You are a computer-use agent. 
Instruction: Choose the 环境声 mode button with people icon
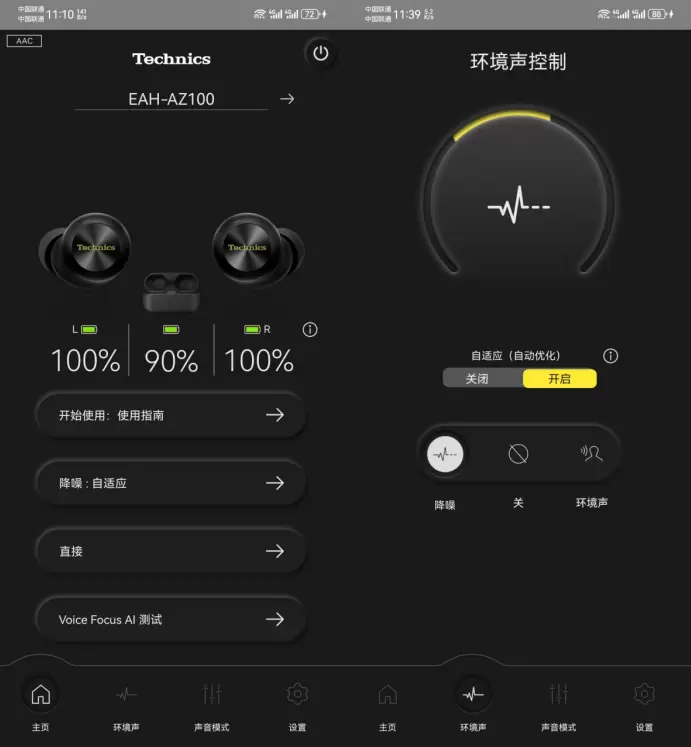592,454
